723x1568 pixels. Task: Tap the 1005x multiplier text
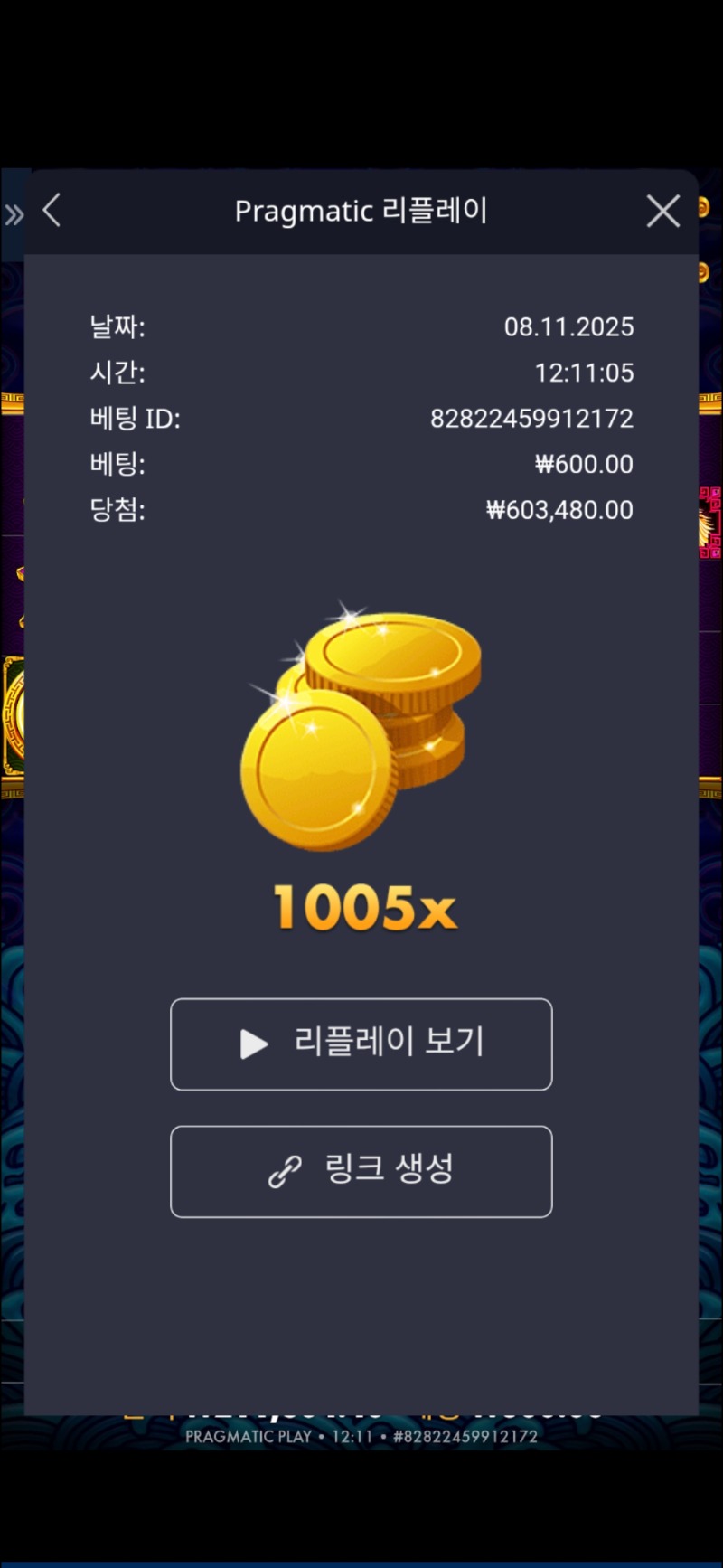[363, 904]
